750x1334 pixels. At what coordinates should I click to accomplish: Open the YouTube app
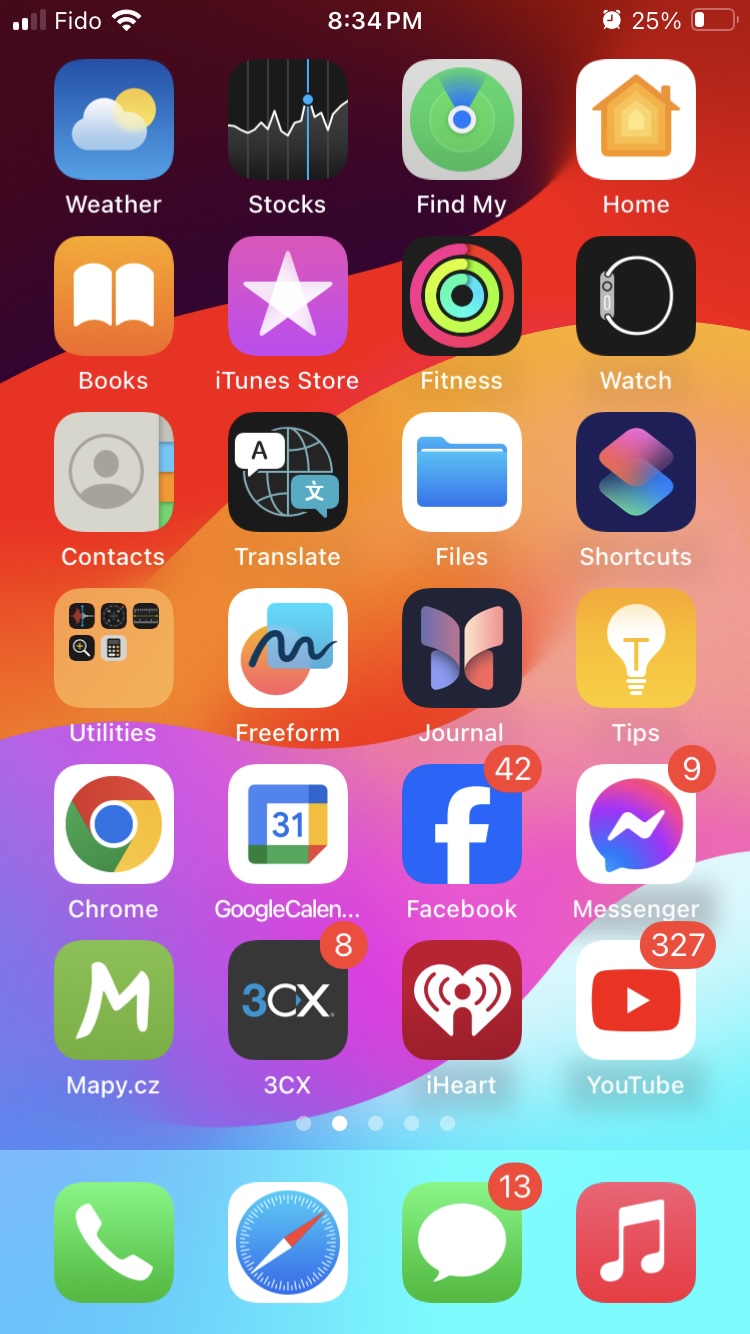(x=635, y=1000)
